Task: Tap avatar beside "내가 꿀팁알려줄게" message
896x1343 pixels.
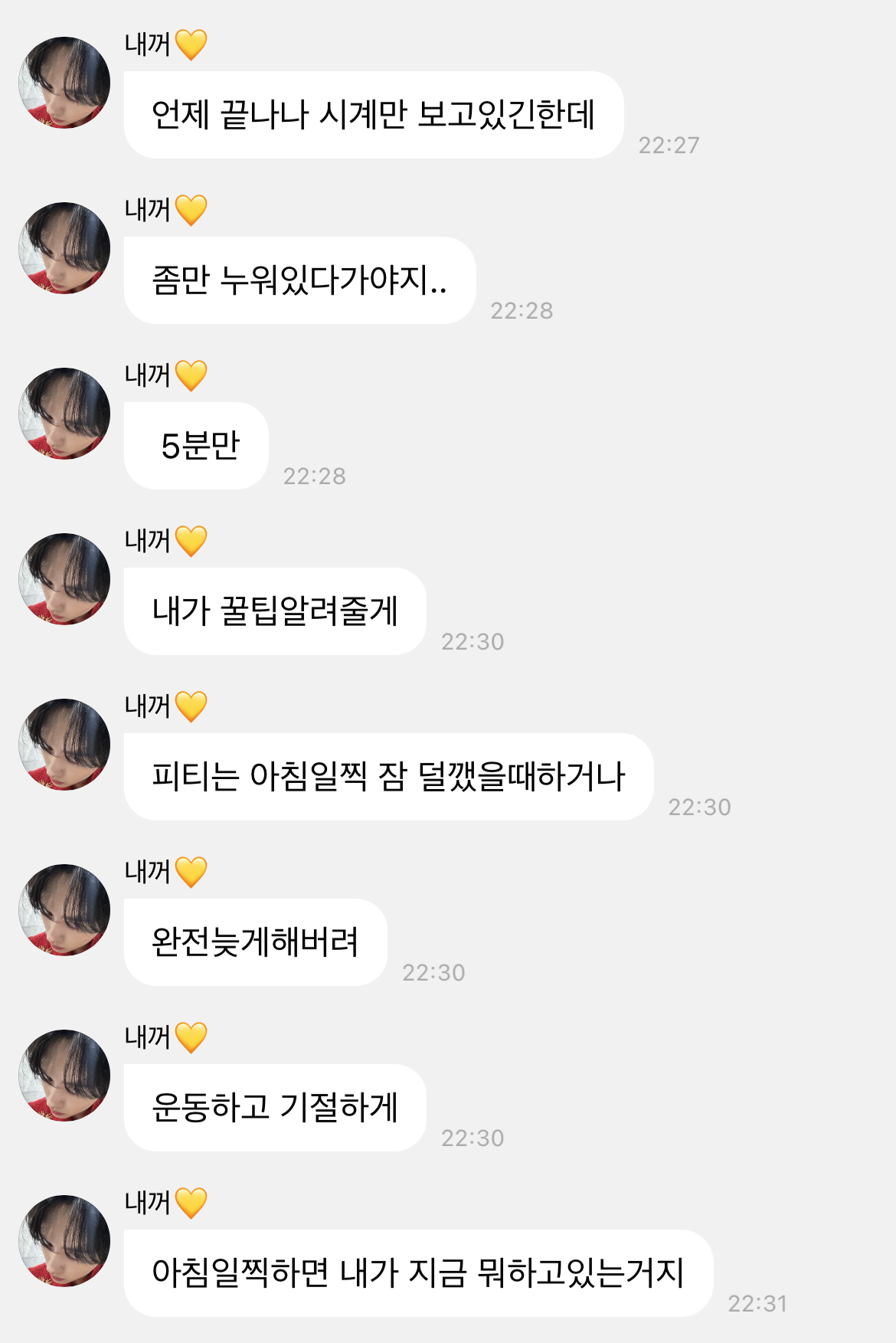Action: pyautogui.click(x=64, y=579)
